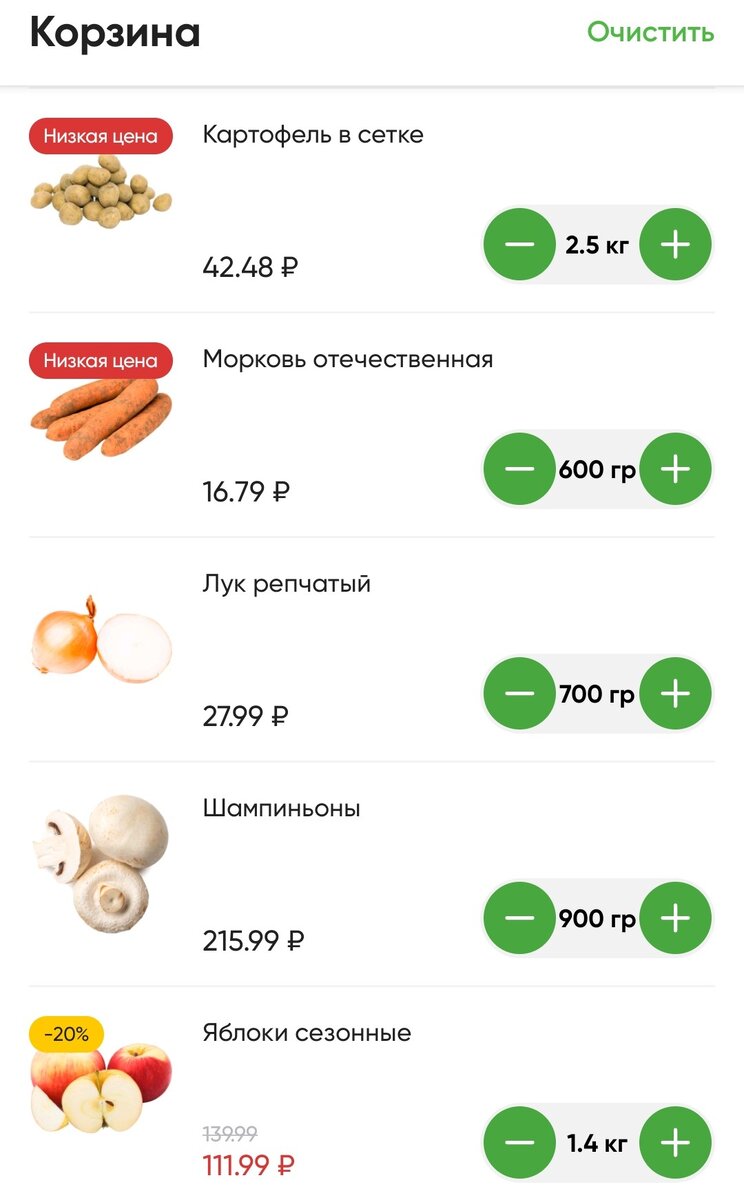
Task: Open the Шампиньоны product page
Action: pyautogui.click(x=281, y=808)
